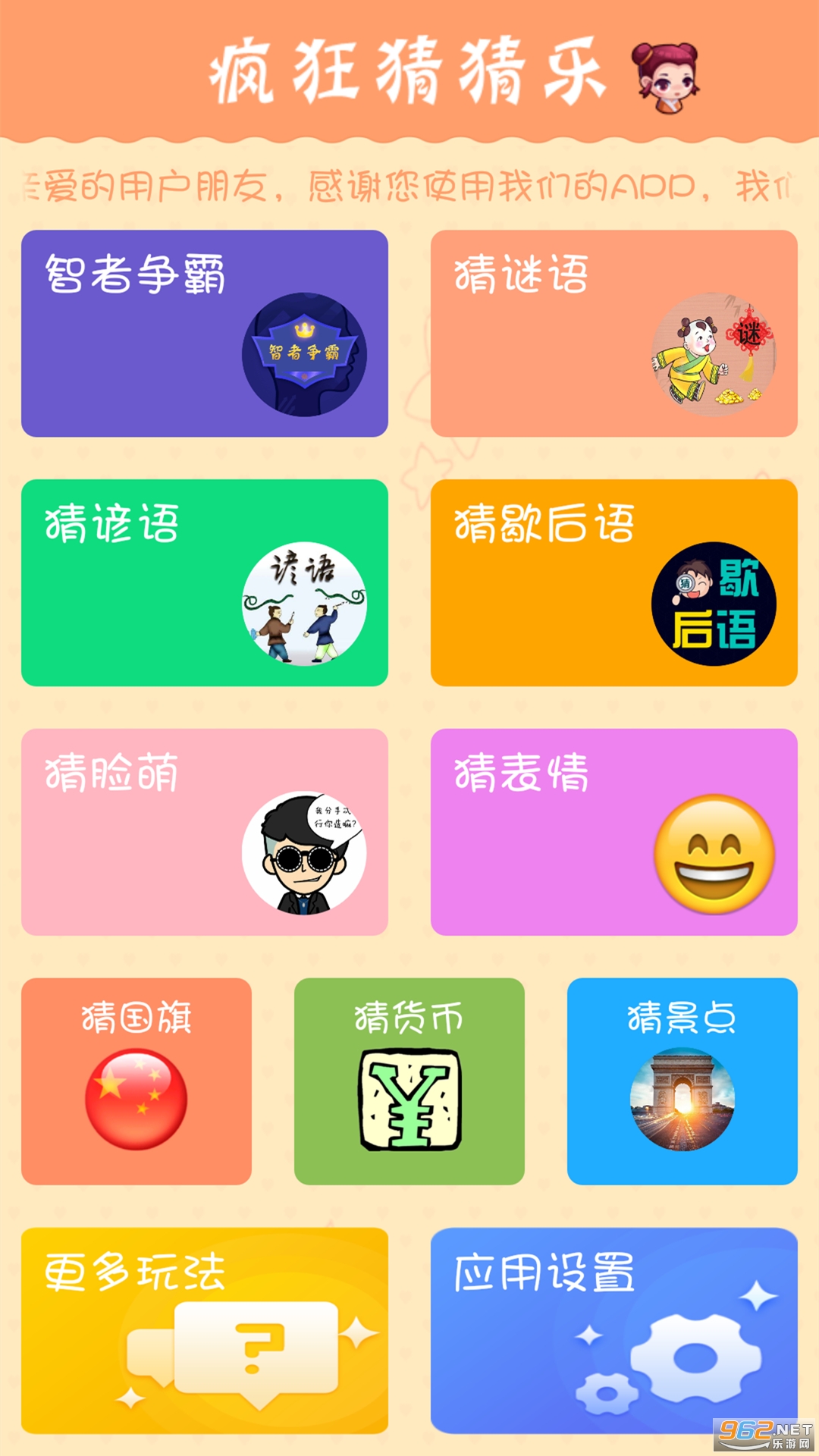Start the 猜谜语 riddle game
Image resolution: width=819 pixels, height=1456 pixels.
614,333
